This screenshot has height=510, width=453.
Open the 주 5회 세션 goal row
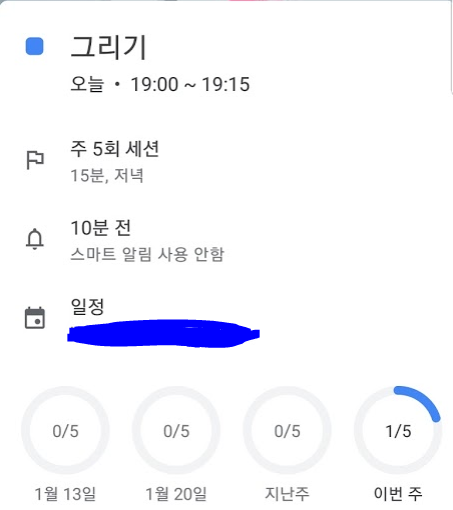[x=226, y=161]
